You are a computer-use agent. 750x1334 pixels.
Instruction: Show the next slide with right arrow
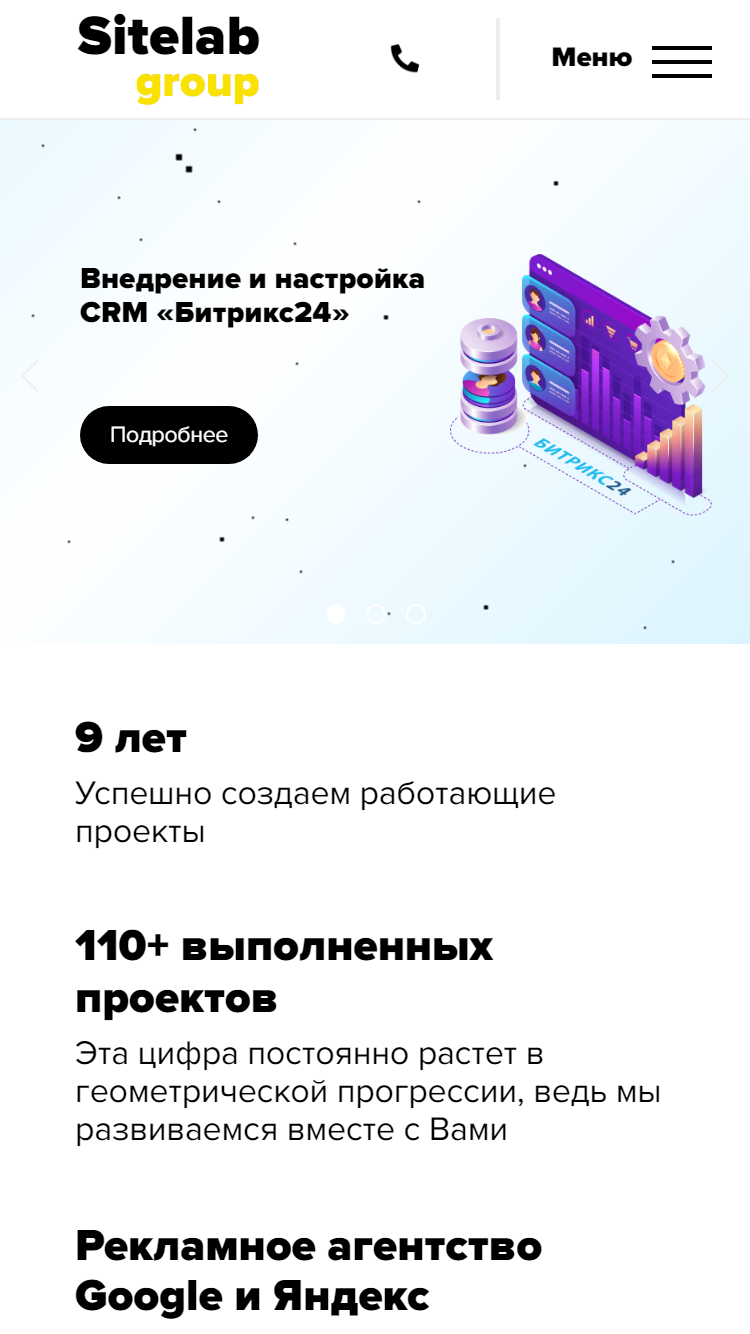pos(720,376)
